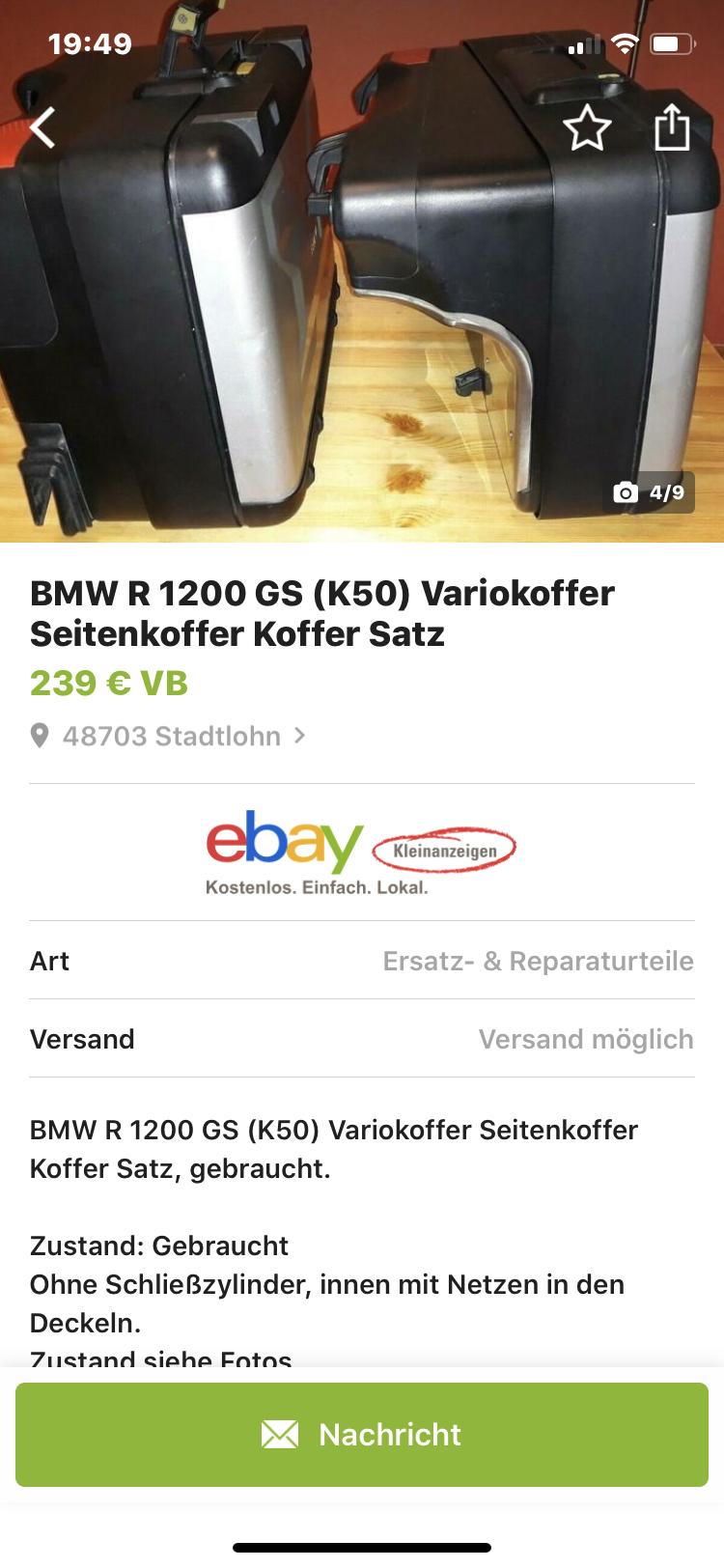This screenshot has height=1568, width=724.
Task: Open location 48703 Stadtlohn
Action: [171, 737]
